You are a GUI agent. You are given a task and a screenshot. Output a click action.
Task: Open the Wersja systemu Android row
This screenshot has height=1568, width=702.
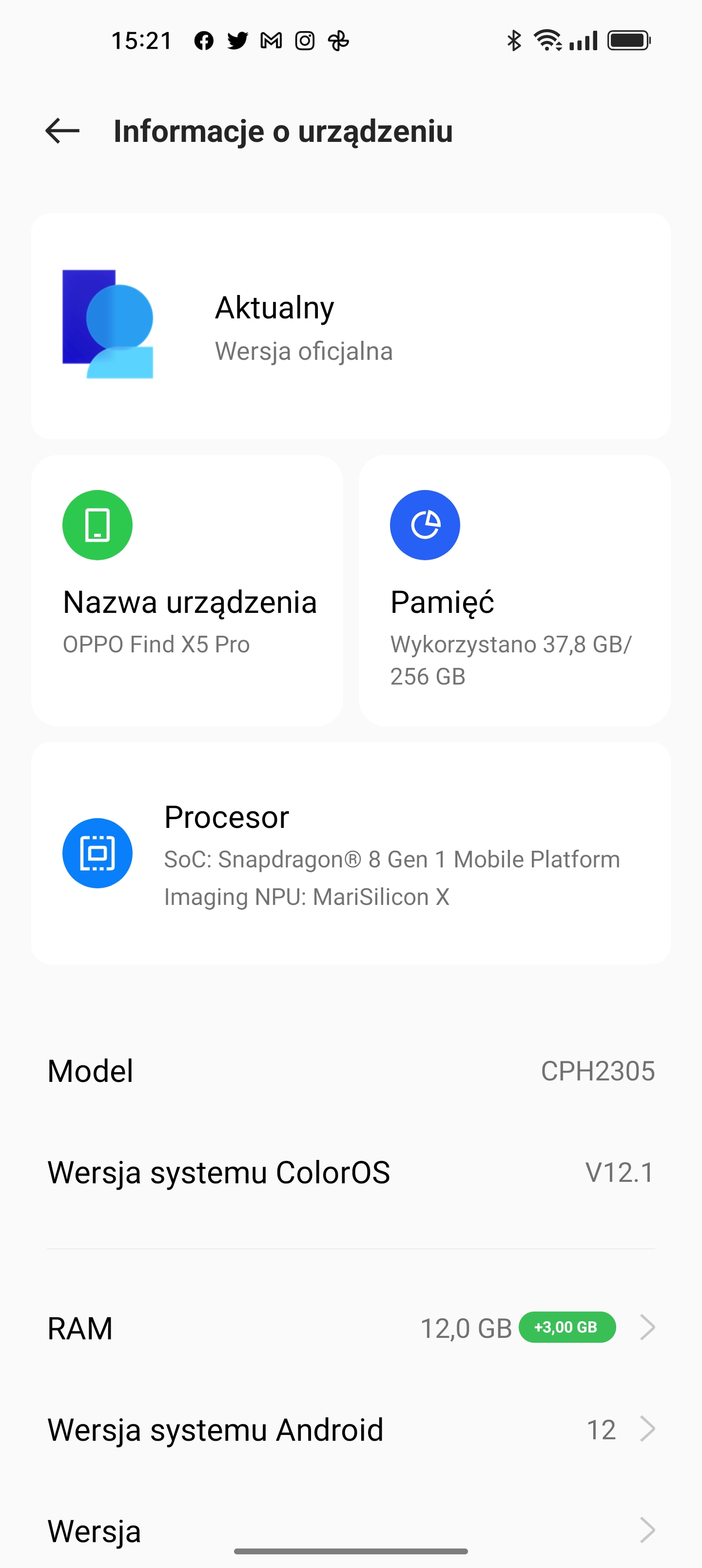[351, 1429]
